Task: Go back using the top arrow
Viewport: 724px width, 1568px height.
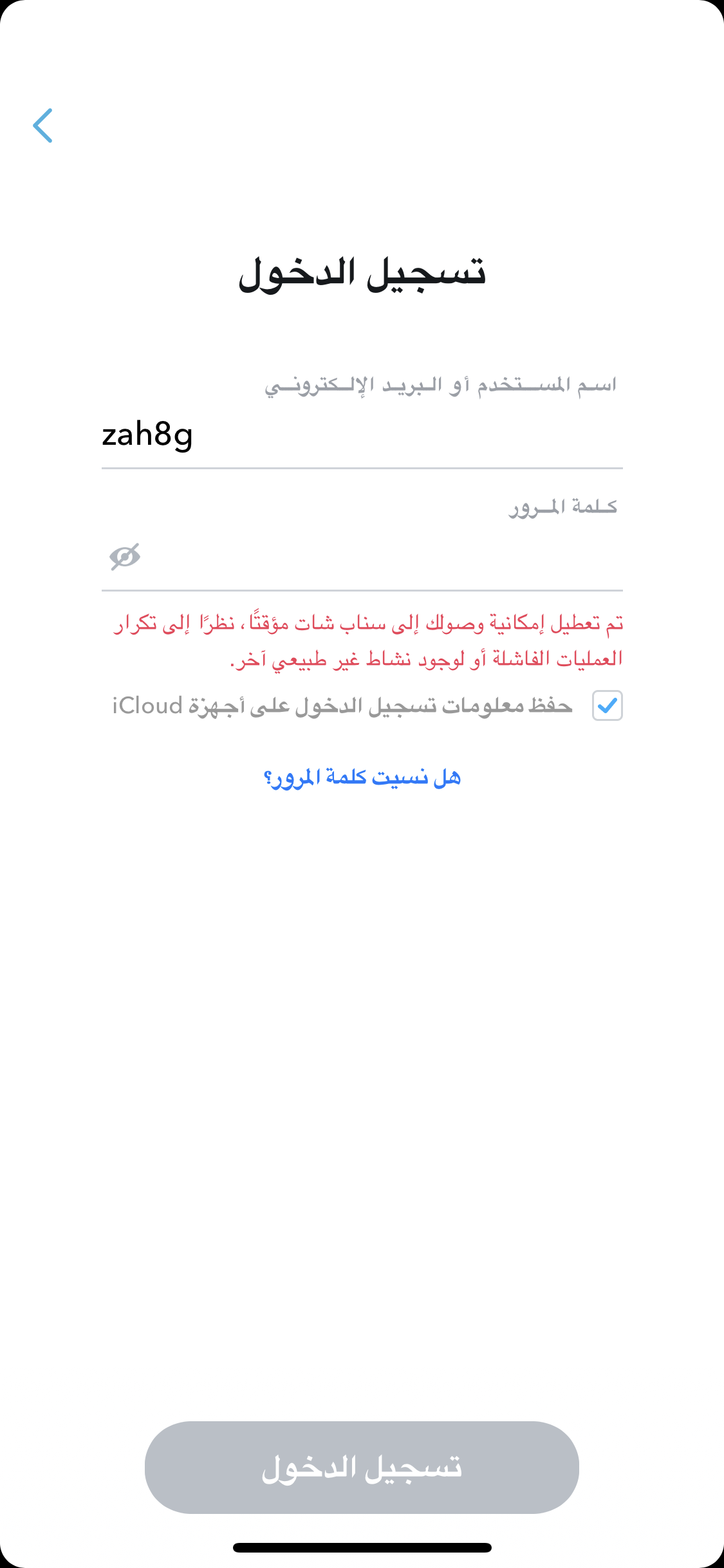Action: coord(42,126)
